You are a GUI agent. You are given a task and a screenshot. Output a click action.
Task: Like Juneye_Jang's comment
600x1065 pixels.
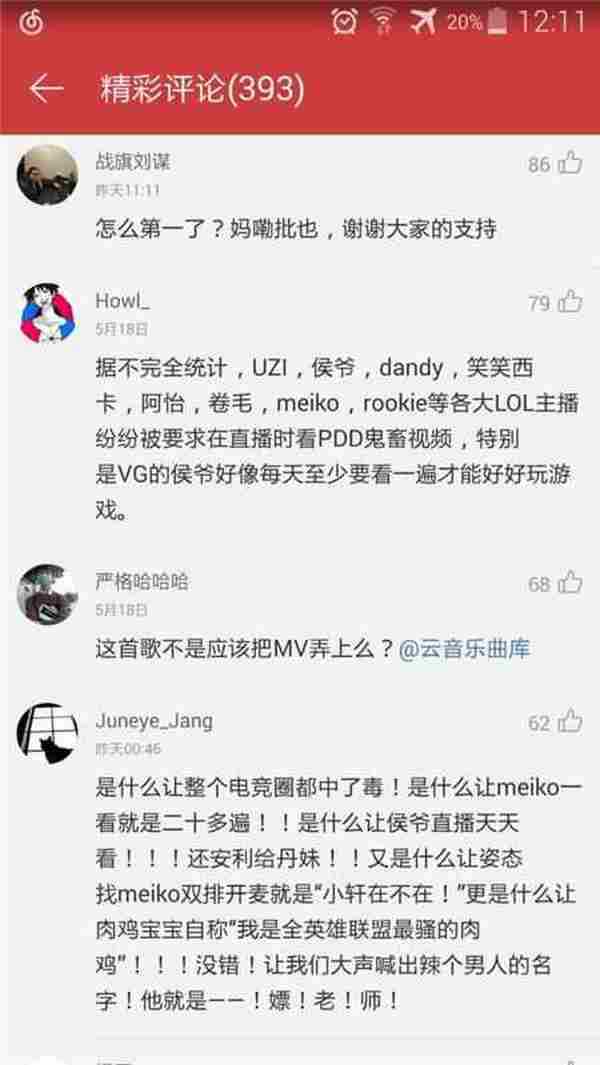(x=570, y=721)
